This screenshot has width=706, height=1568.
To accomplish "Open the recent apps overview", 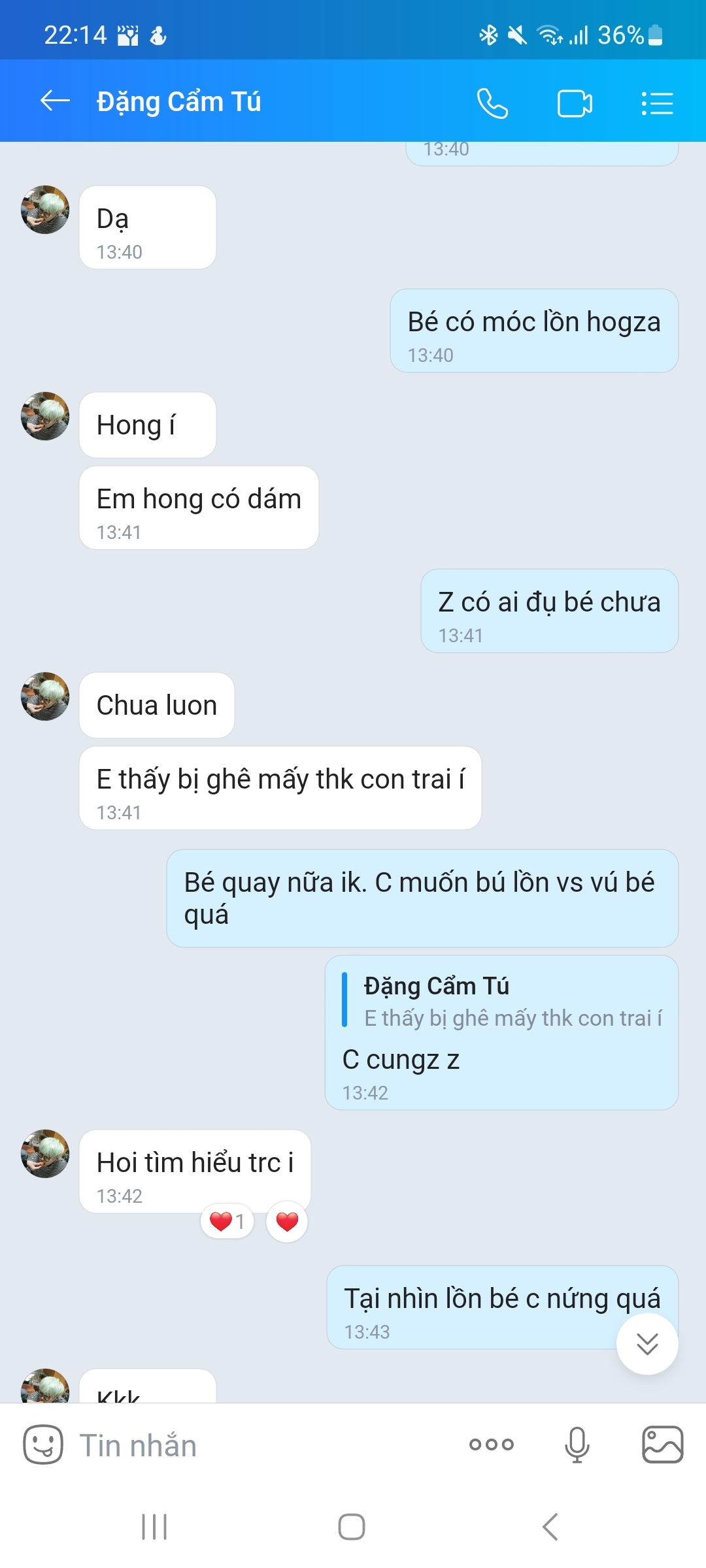I will 154,1527.
